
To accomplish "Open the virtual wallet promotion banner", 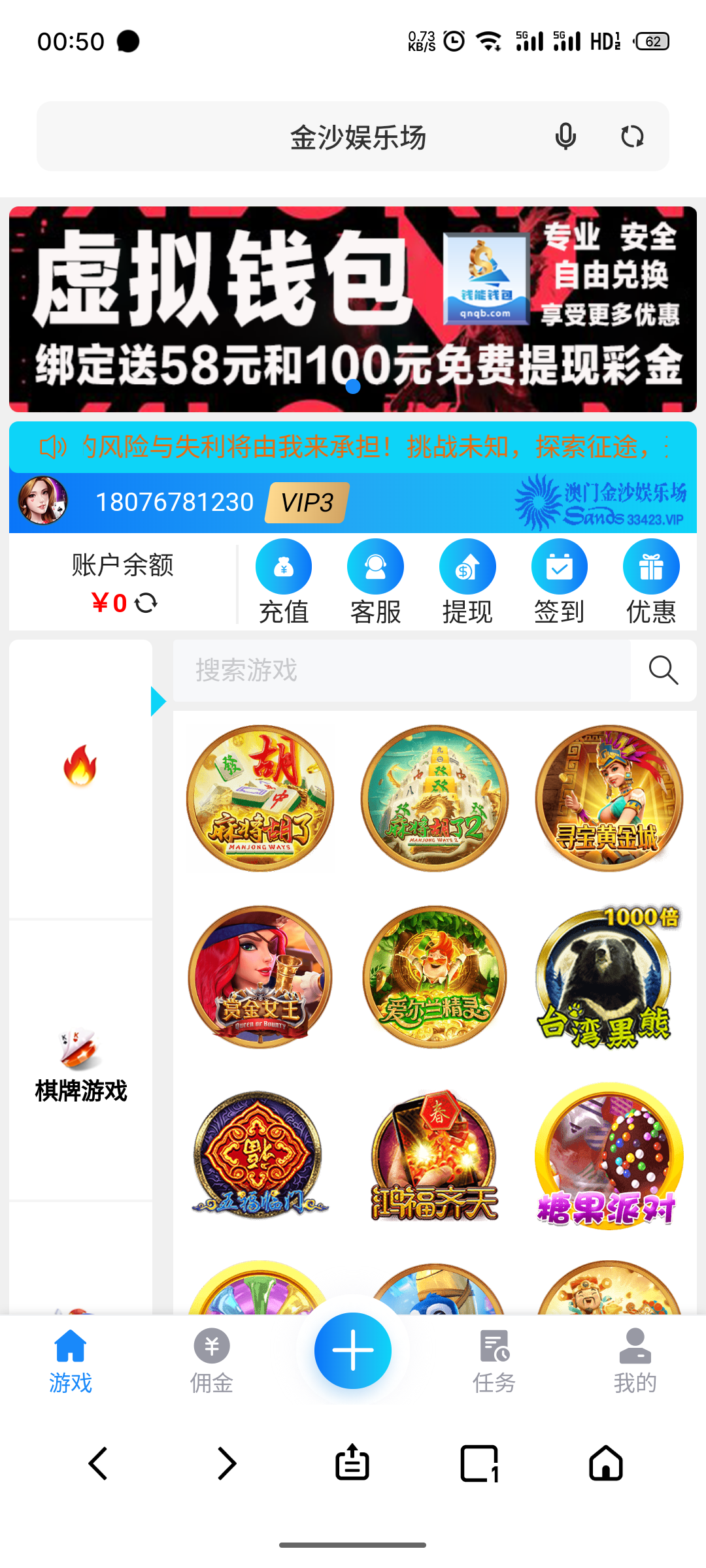I will coord(353,309).
